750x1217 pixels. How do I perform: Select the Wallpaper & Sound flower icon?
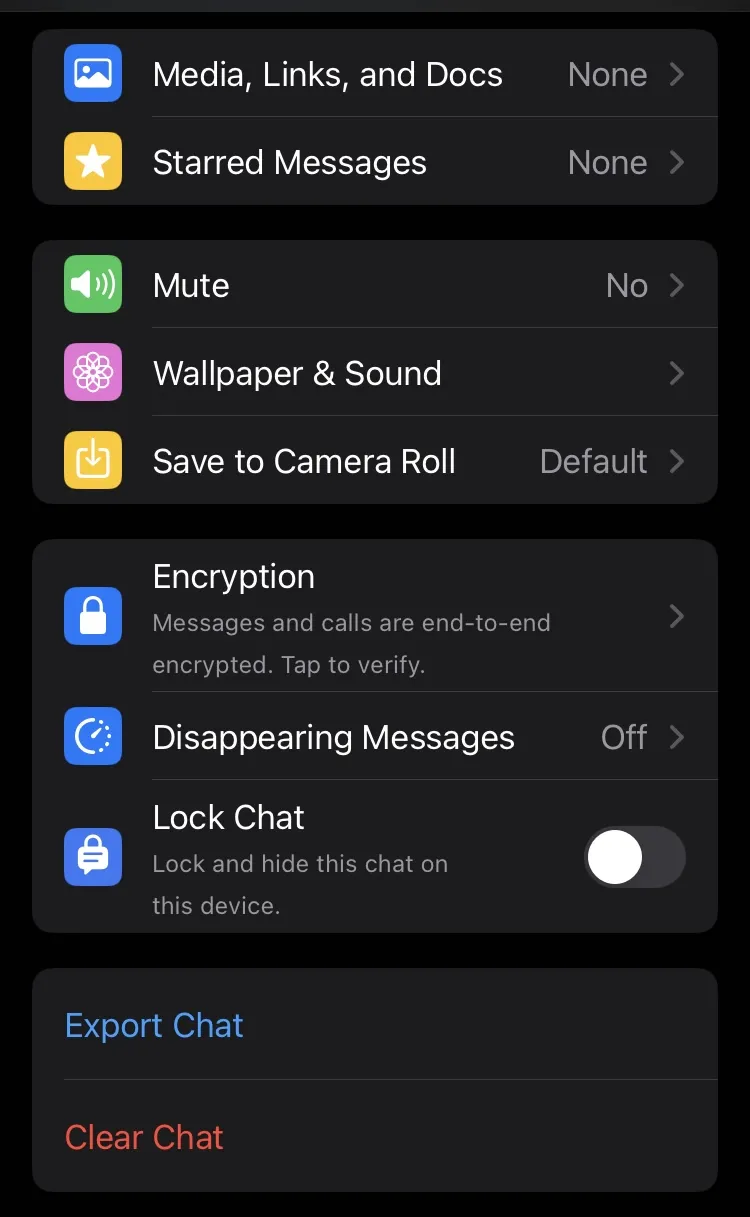92,372
